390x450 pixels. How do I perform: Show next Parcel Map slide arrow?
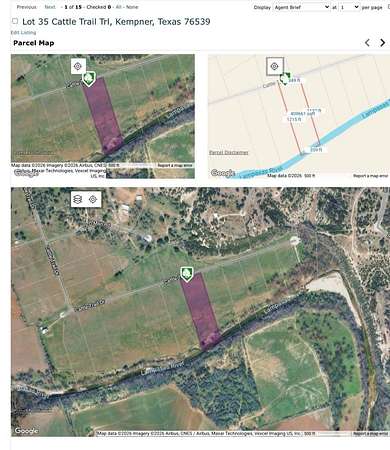pyautogui.click(x=382, y=43)
